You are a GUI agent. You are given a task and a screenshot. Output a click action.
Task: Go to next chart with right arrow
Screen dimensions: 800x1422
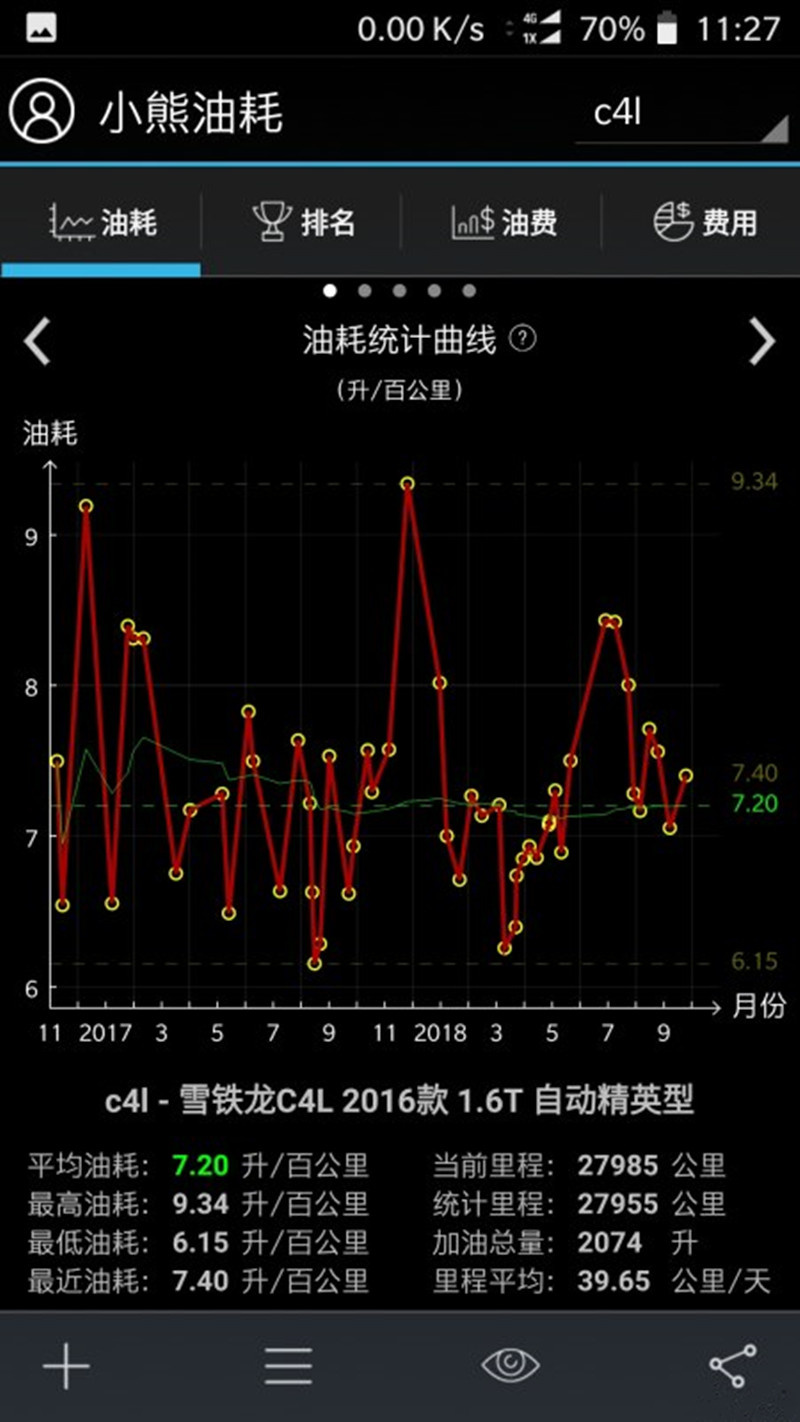click(x=762, y=342)
